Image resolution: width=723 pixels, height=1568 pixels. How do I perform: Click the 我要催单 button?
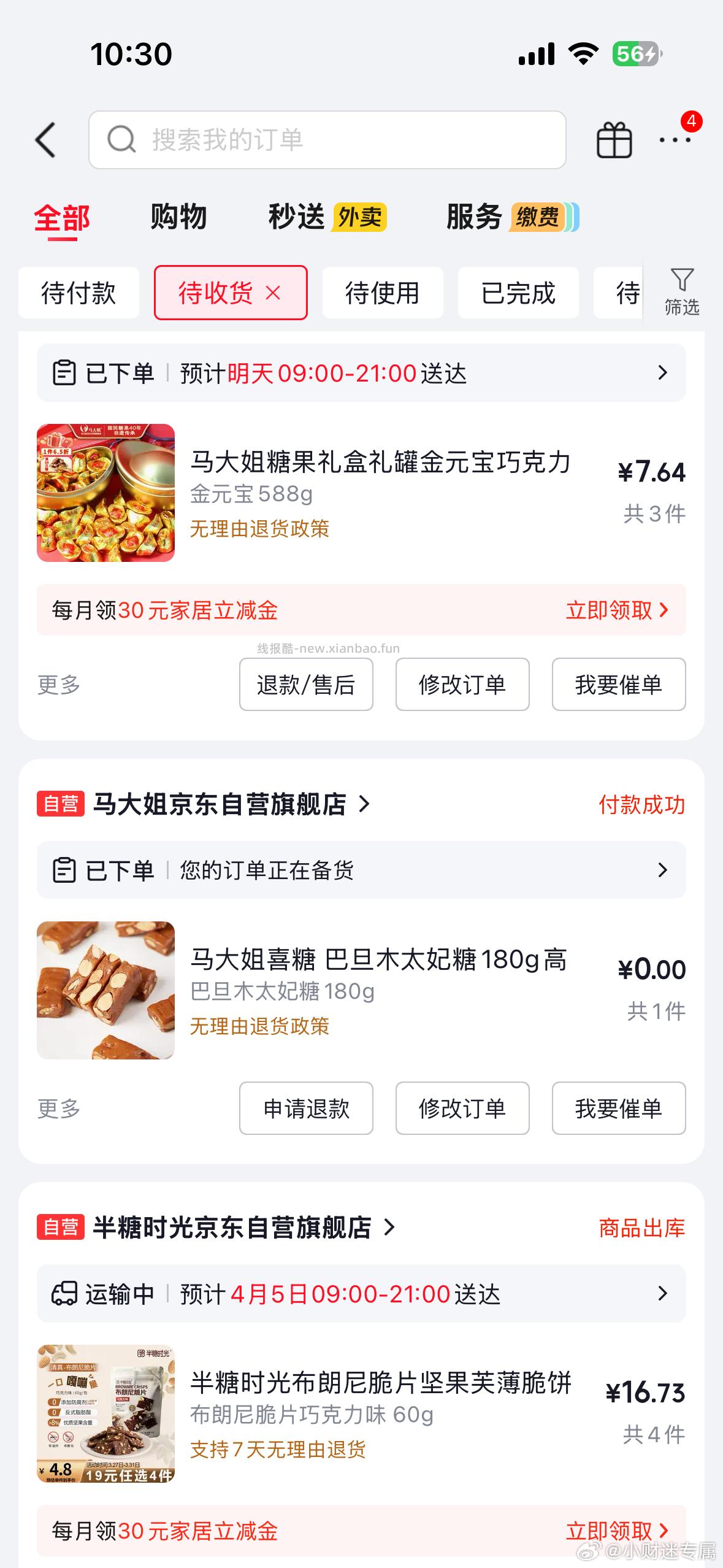[x=618, y=685]
